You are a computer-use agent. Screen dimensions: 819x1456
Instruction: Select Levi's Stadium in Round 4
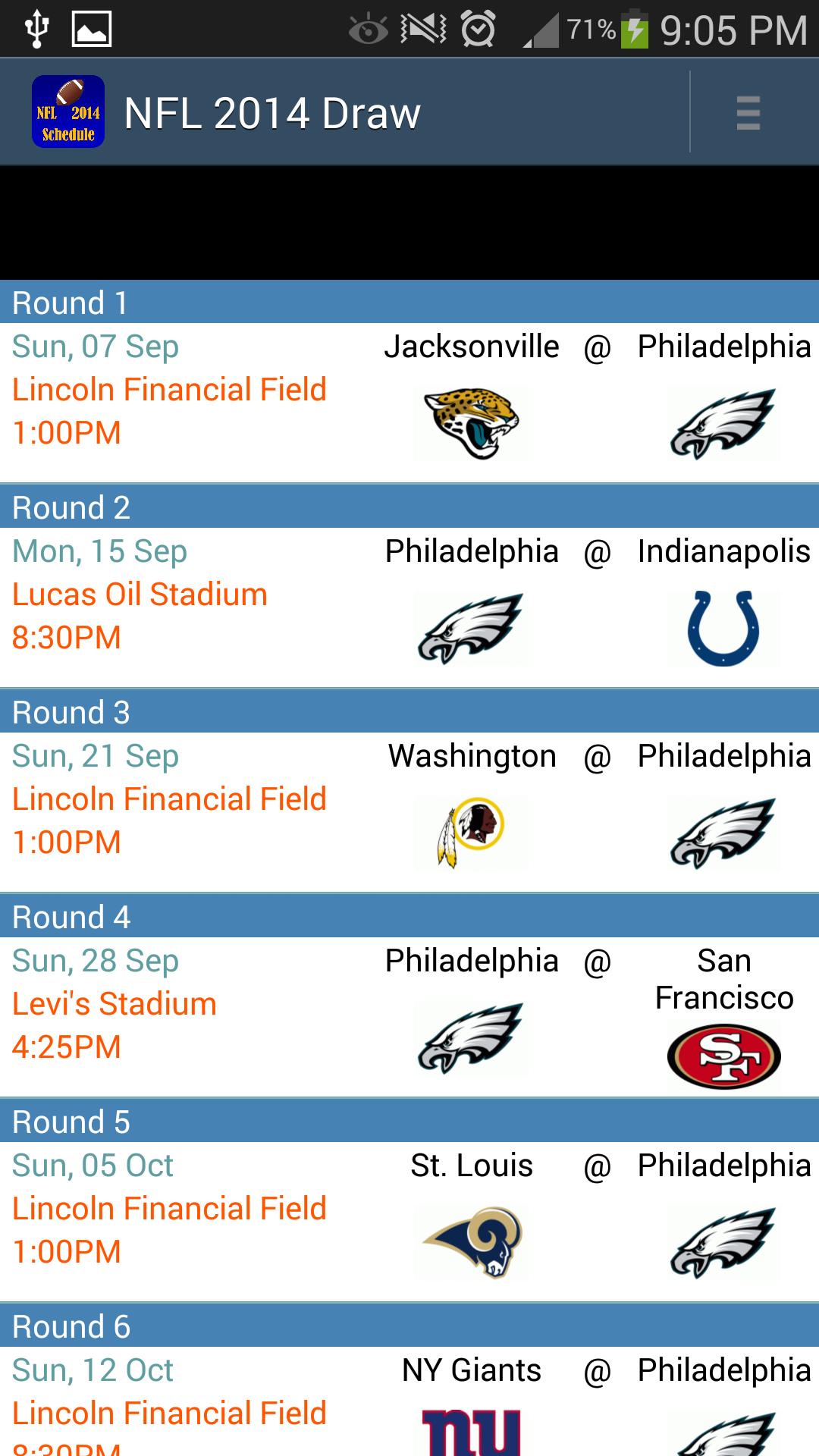[x=115, y=1003]
